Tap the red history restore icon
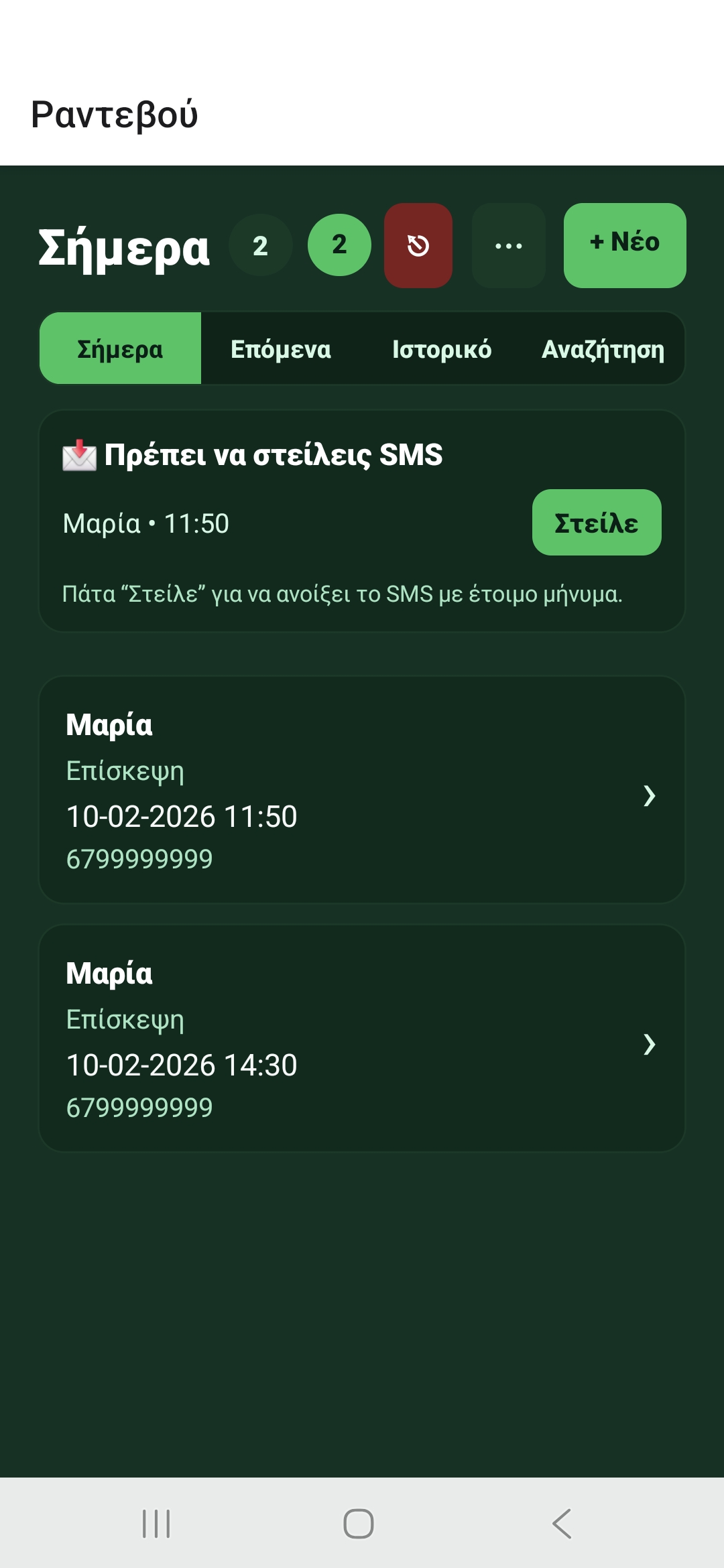This screenshot has height=1568, width=724. click(x=418, y=245)
